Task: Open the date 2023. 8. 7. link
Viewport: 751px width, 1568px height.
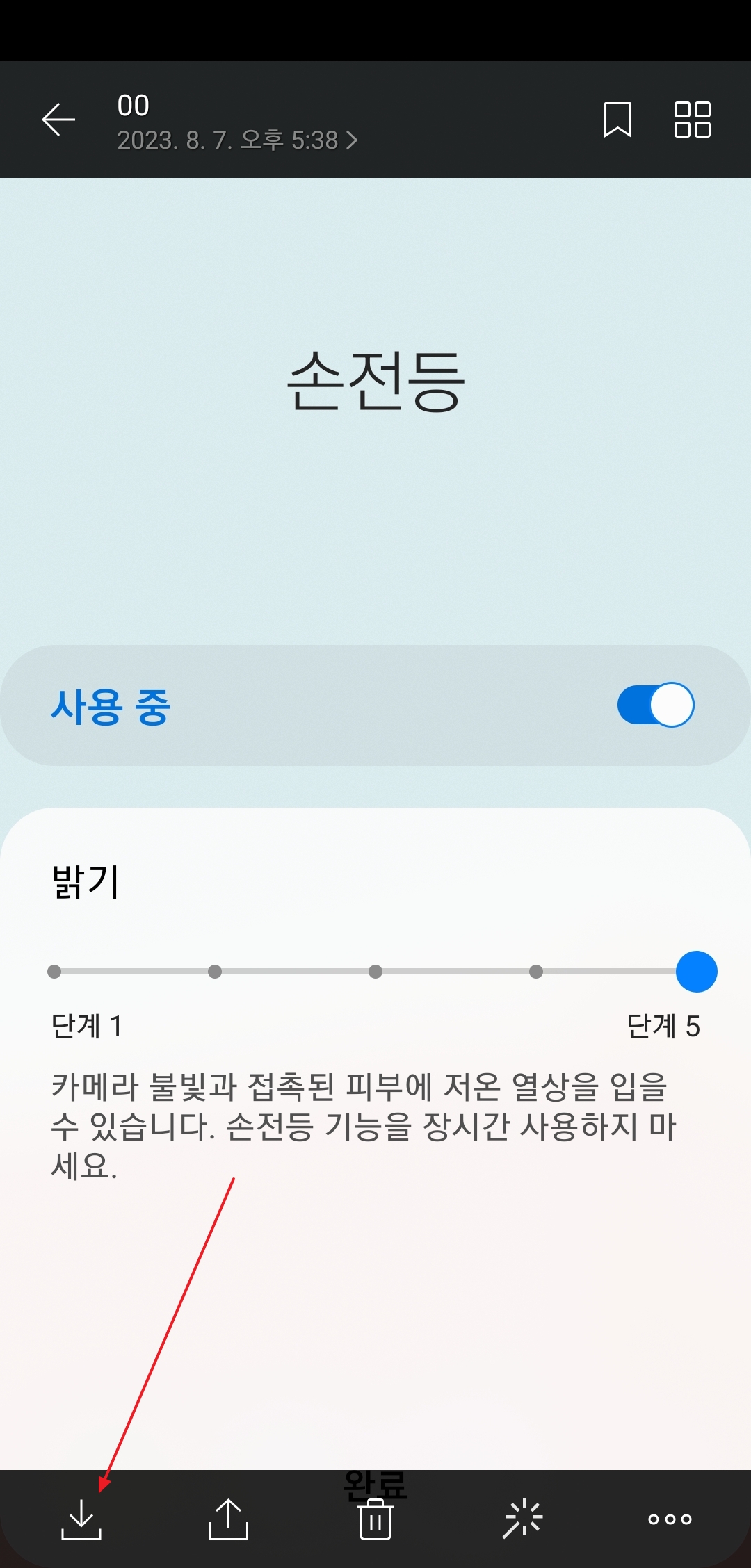Action: (x=233, y=140)
